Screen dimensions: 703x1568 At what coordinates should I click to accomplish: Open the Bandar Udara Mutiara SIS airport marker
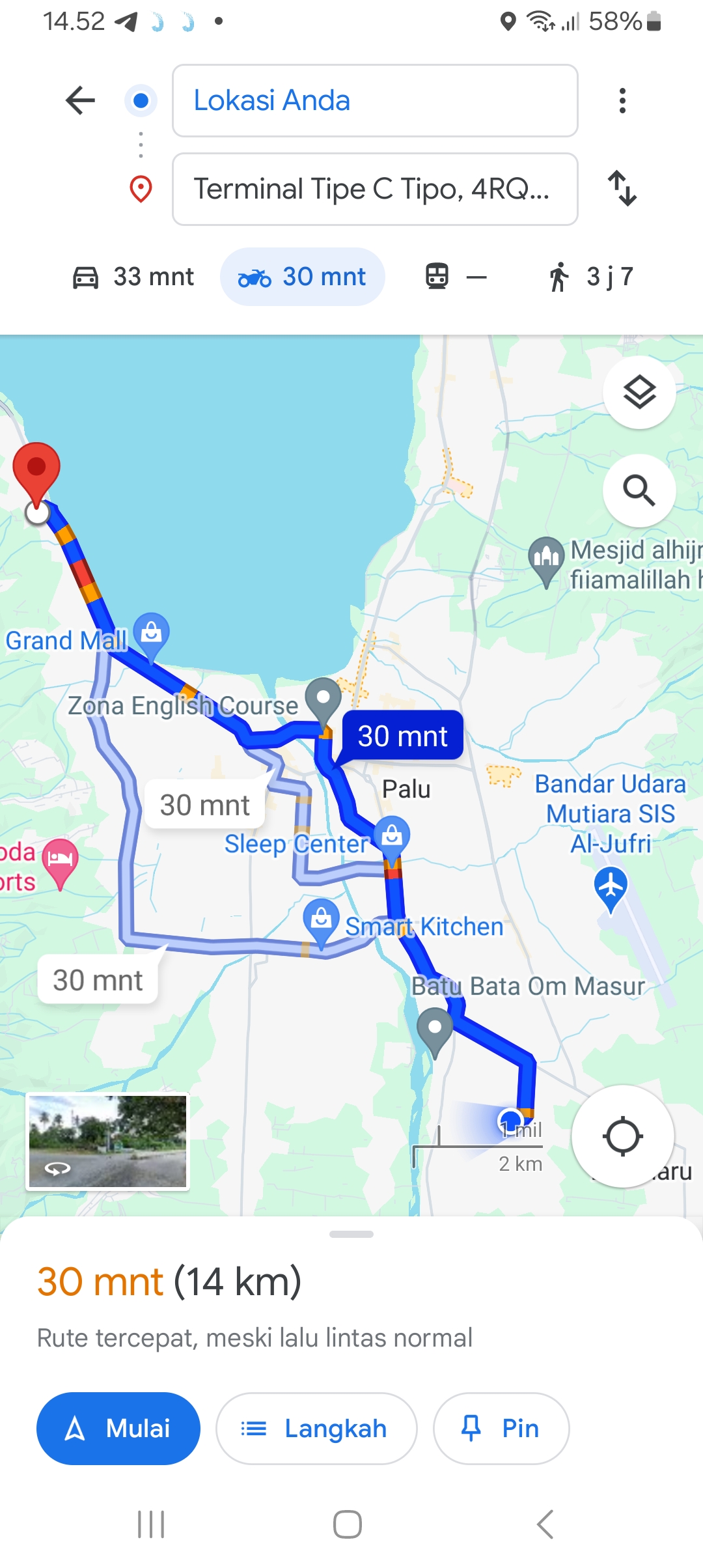pos(611,888)
